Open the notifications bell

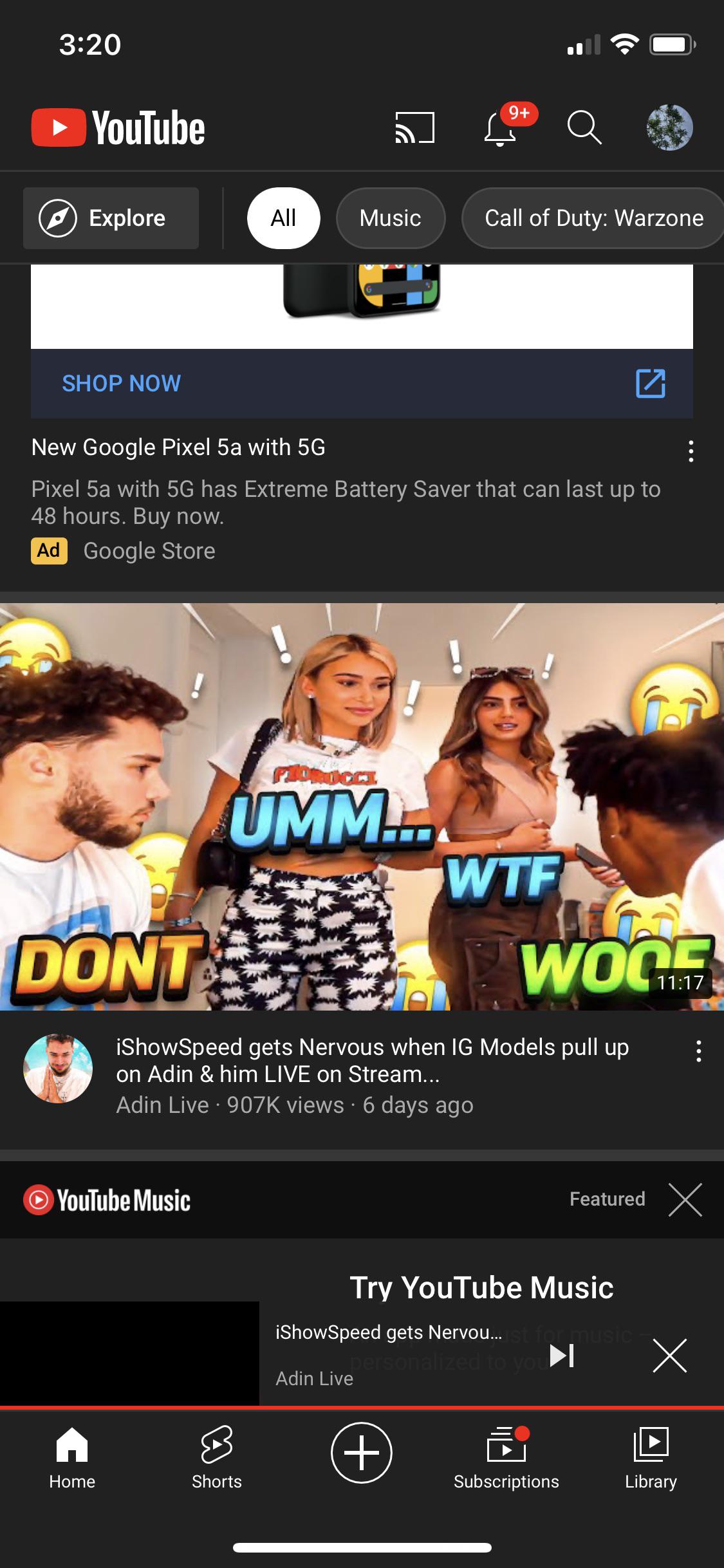(x=501, y=127)
